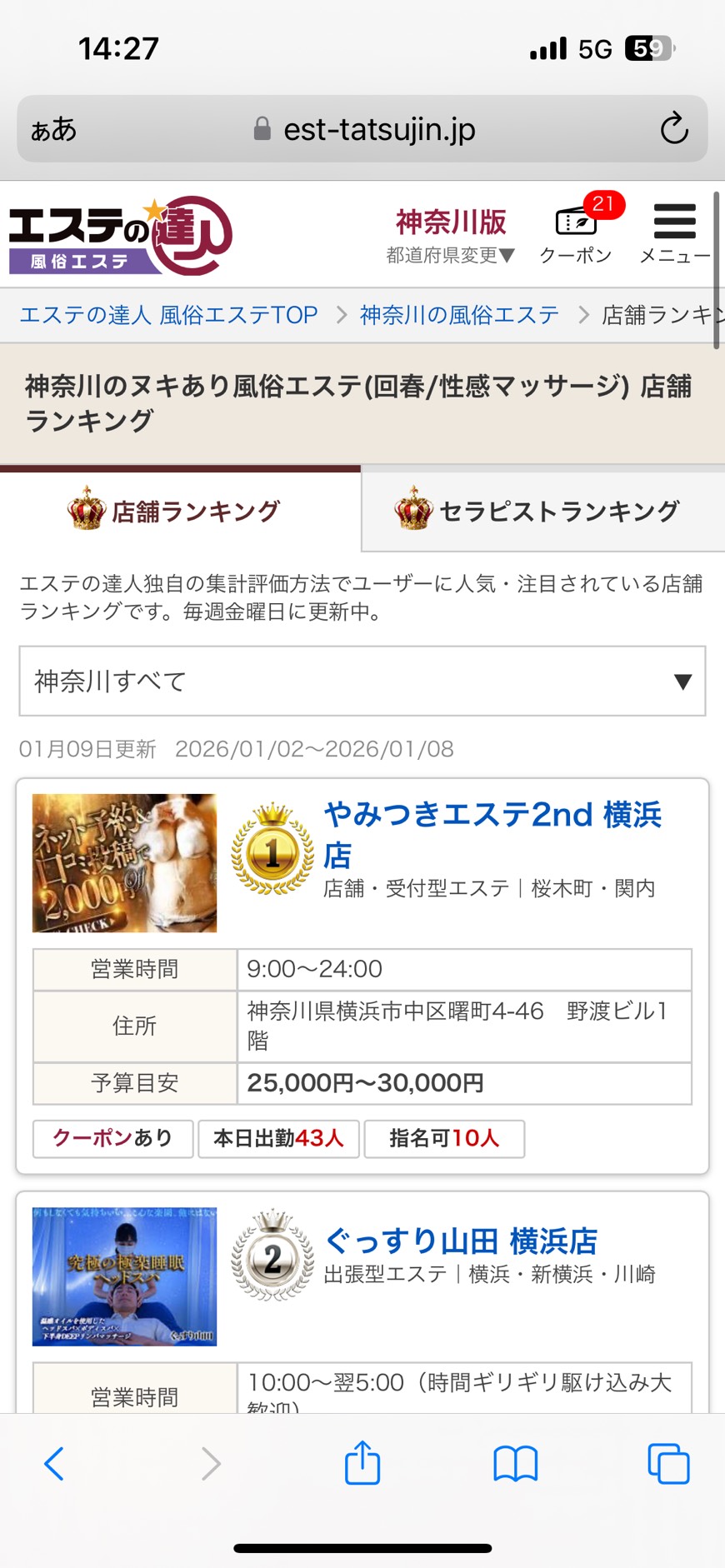
Task: Tap the thumbnail for やみつきエステ2nd 横浜店
Action: [x=124, y=863]
